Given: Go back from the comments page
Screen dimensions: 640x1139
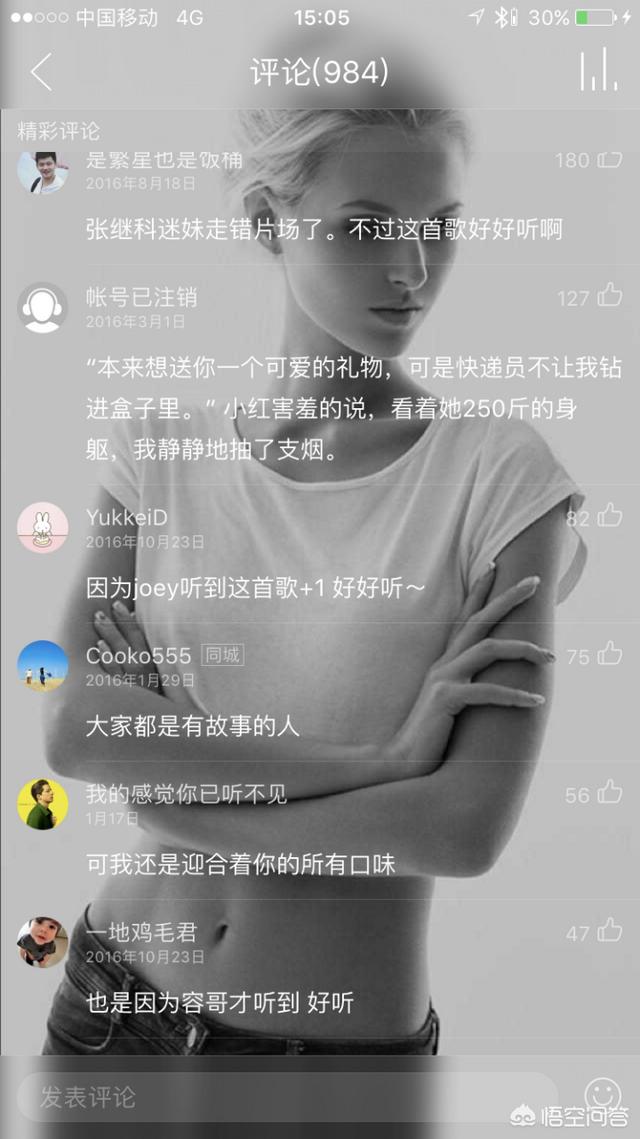Looking at the screenshot, I should (x=41, y=72).
